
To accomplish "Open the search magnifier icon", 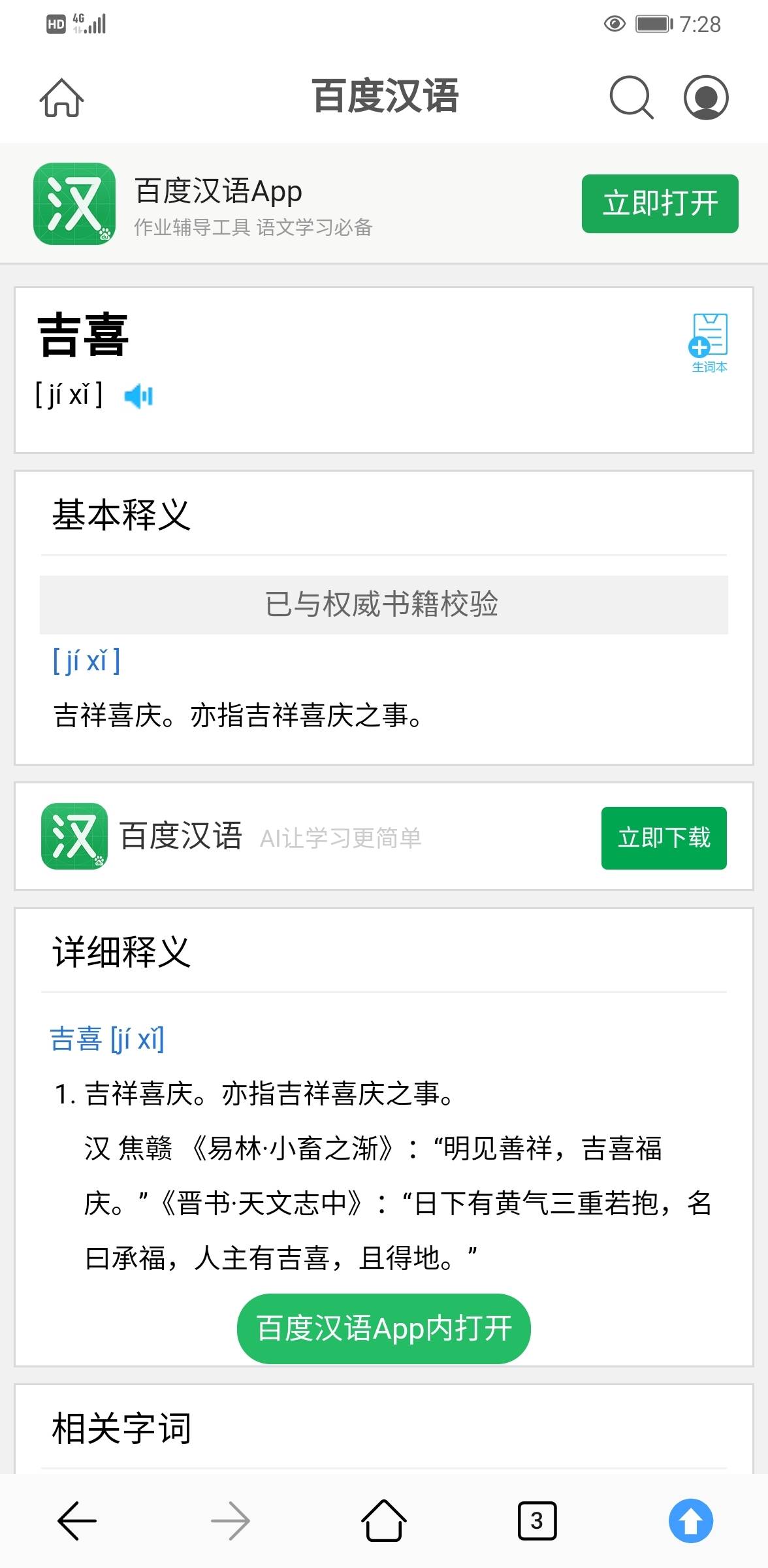I will (x=632, y=97).
